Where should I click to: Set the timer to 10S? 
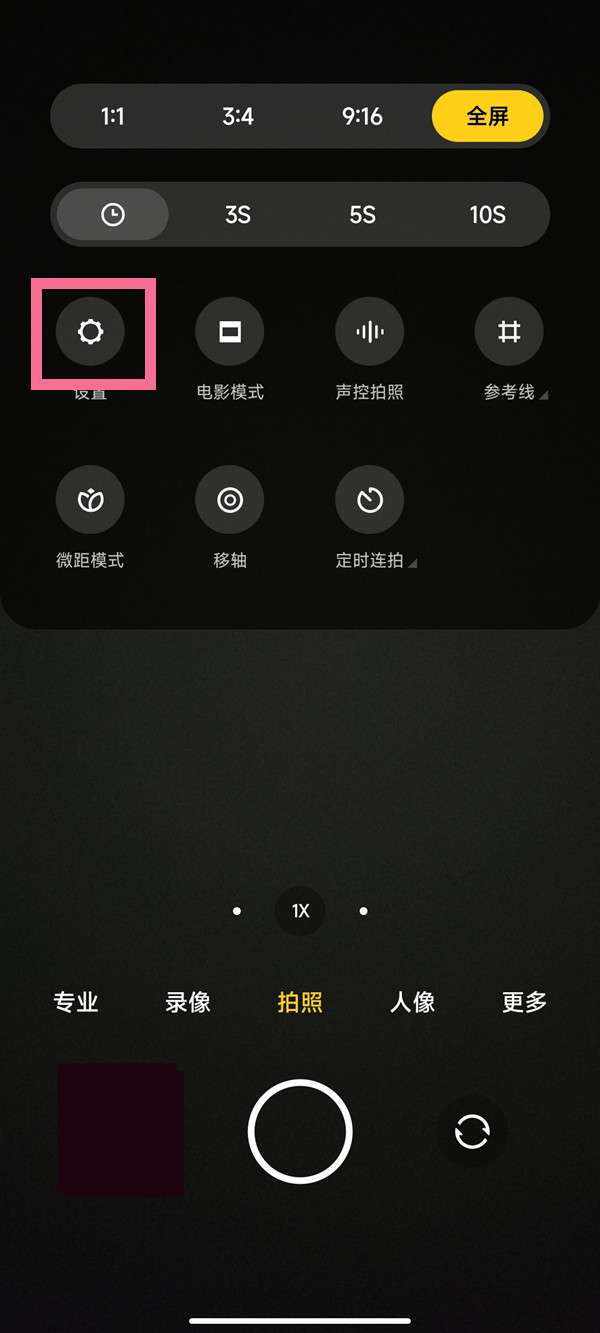click(488, 214)
